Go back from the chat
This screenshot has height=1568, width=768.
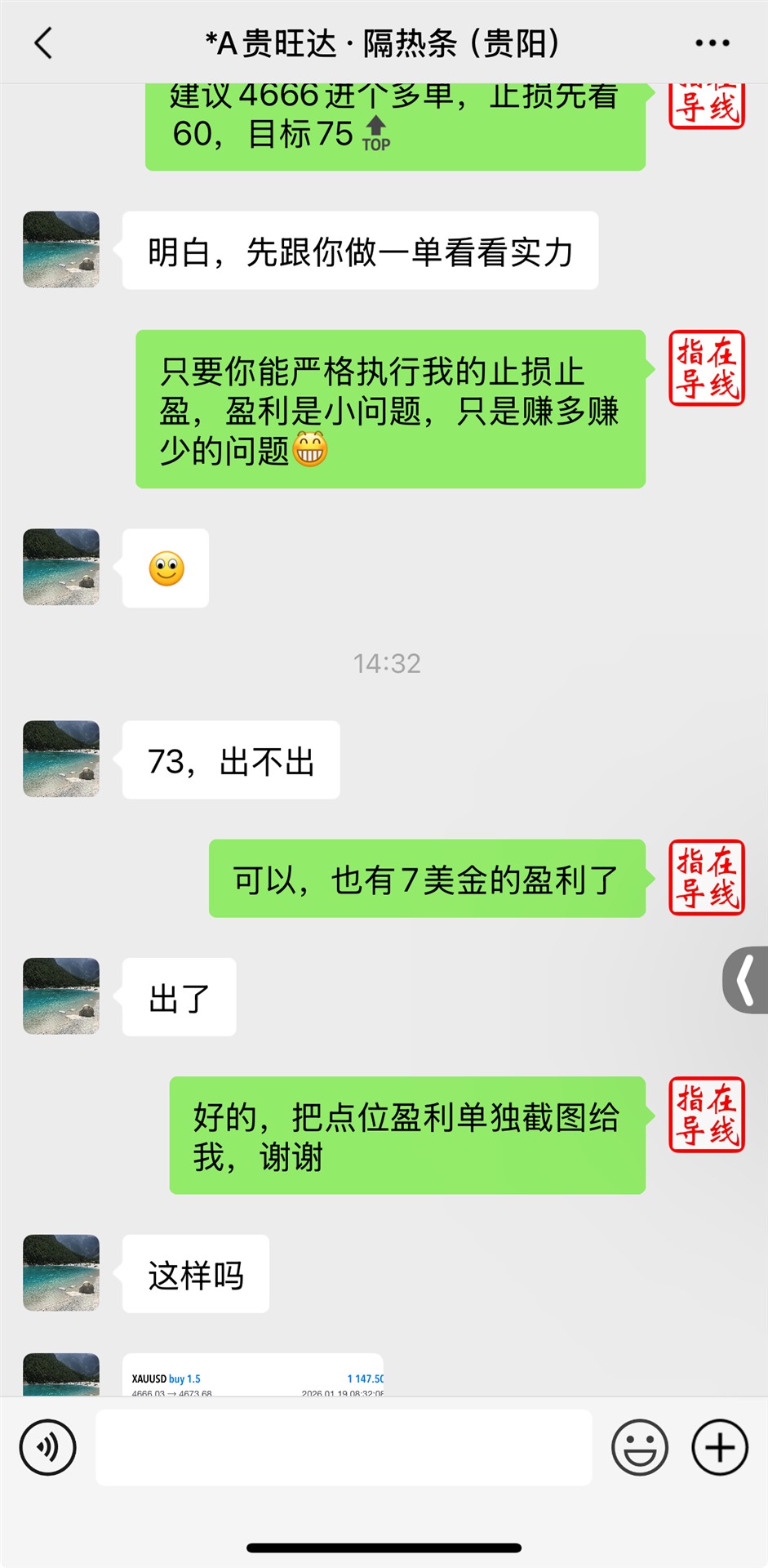(x=44, y=43)
